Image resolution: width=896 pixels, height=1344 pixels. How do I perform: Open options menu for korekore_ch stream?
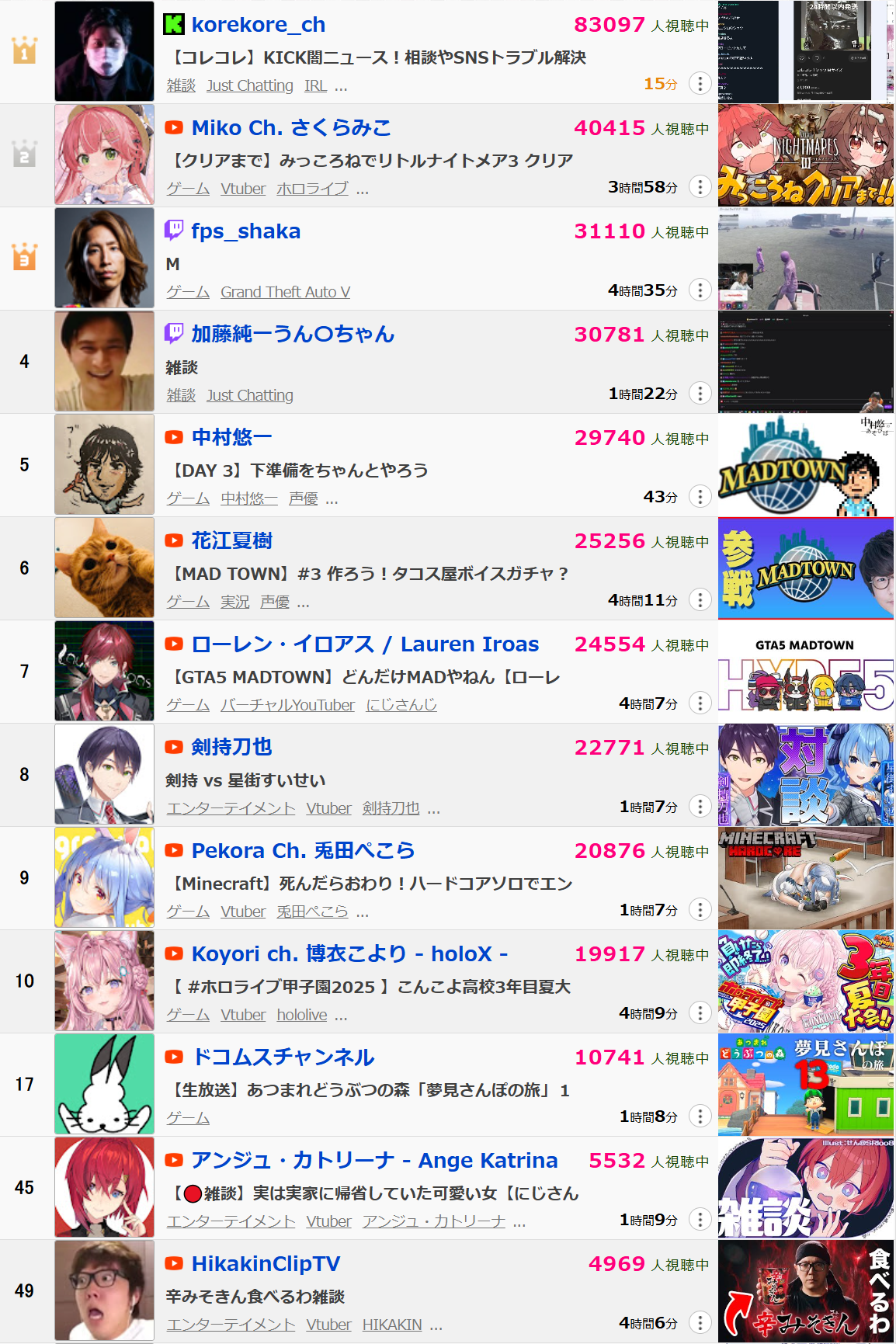pos(700,83)
